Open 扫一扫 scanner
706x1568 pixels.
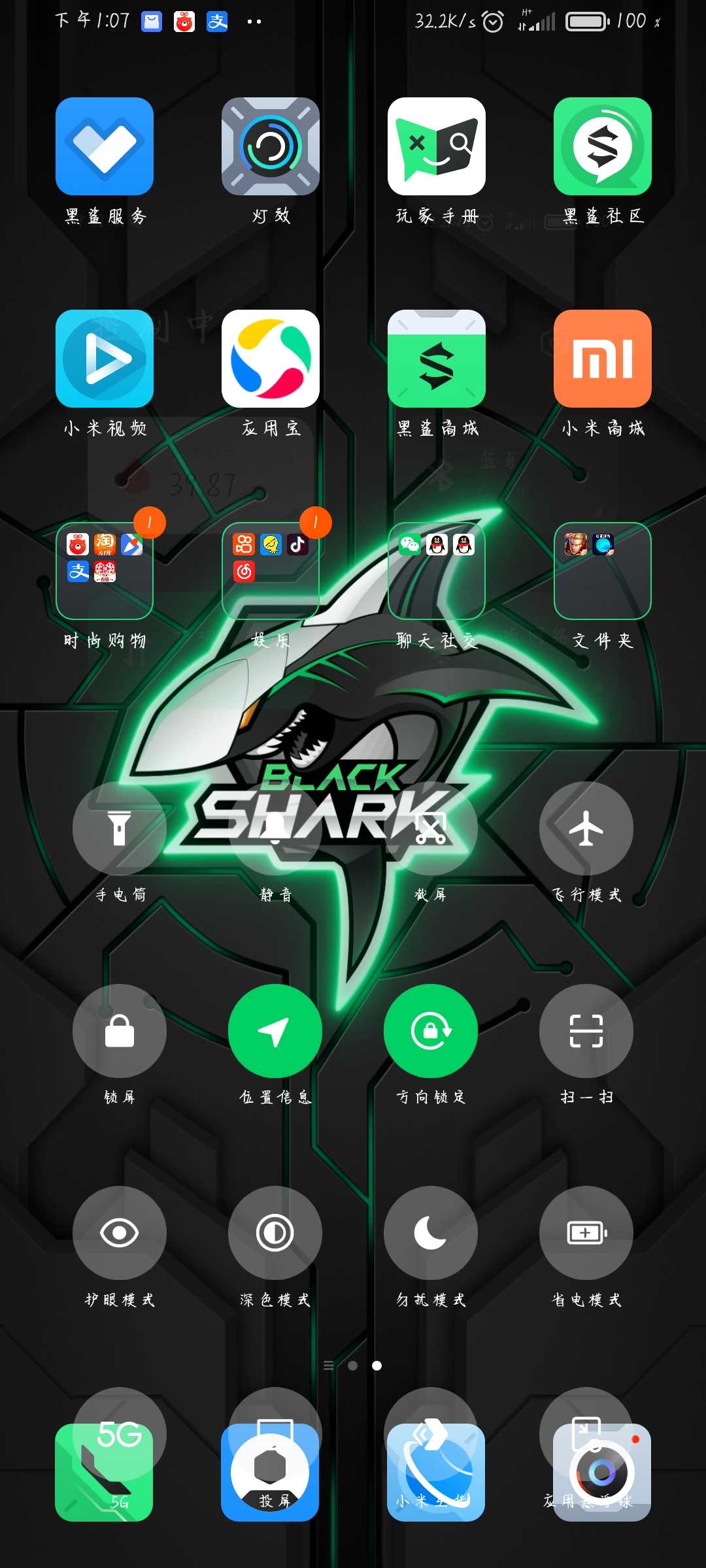[x=586, y=1031]
